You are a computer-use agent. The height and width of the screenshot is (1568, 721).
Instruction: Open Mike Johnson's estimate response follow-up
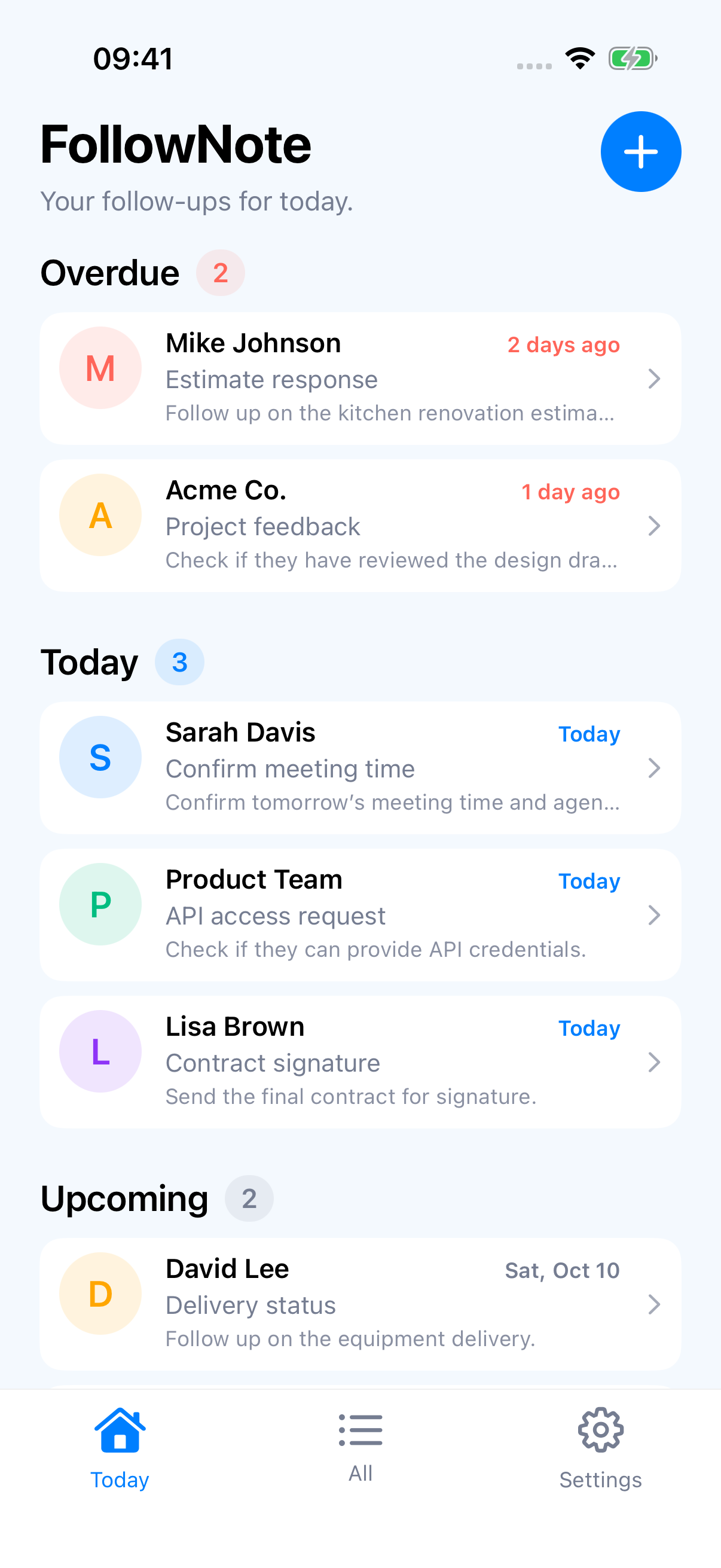(360, 379)
